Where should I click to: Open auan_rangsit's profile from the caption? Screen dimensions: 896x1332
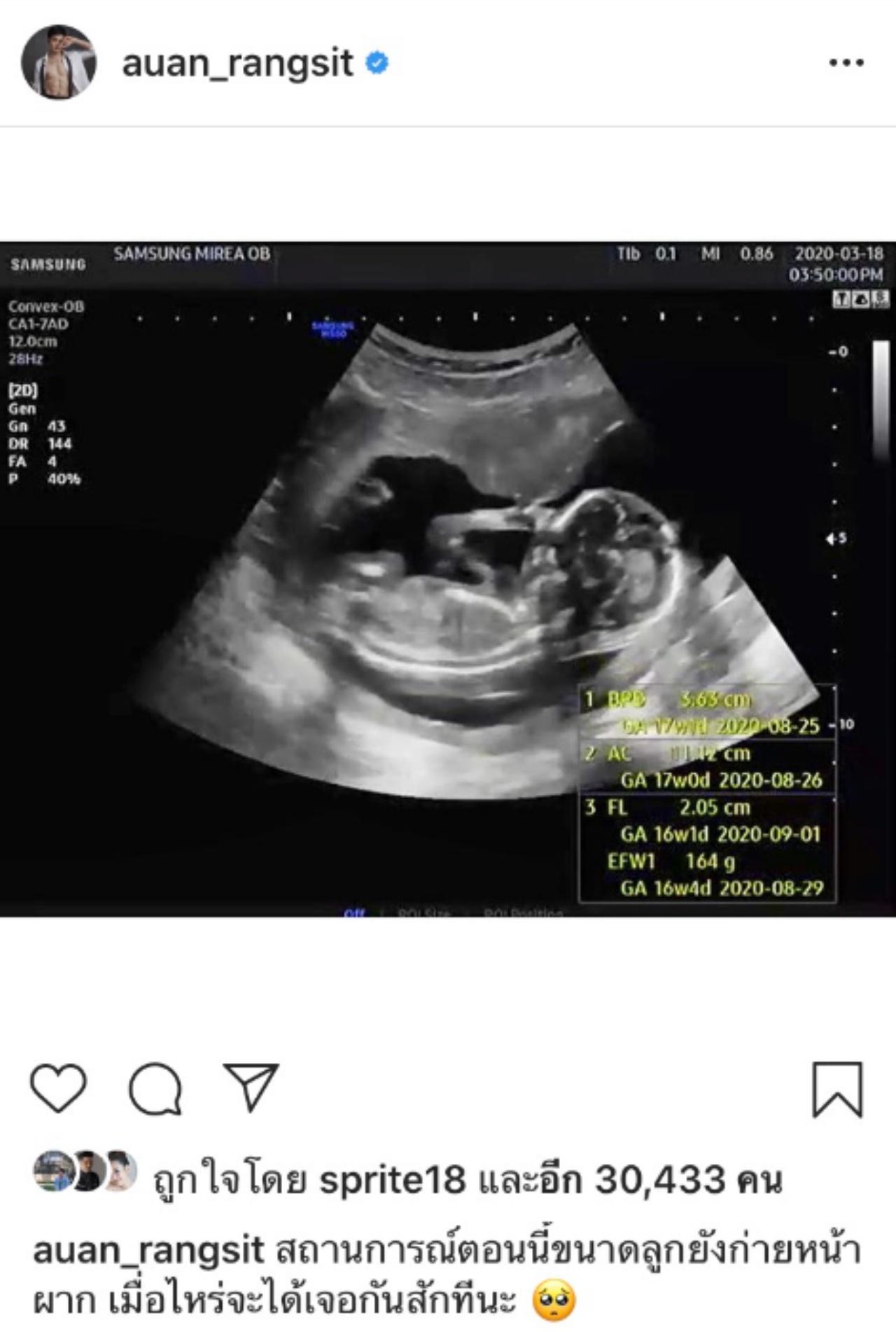(x=148, y=1250)
